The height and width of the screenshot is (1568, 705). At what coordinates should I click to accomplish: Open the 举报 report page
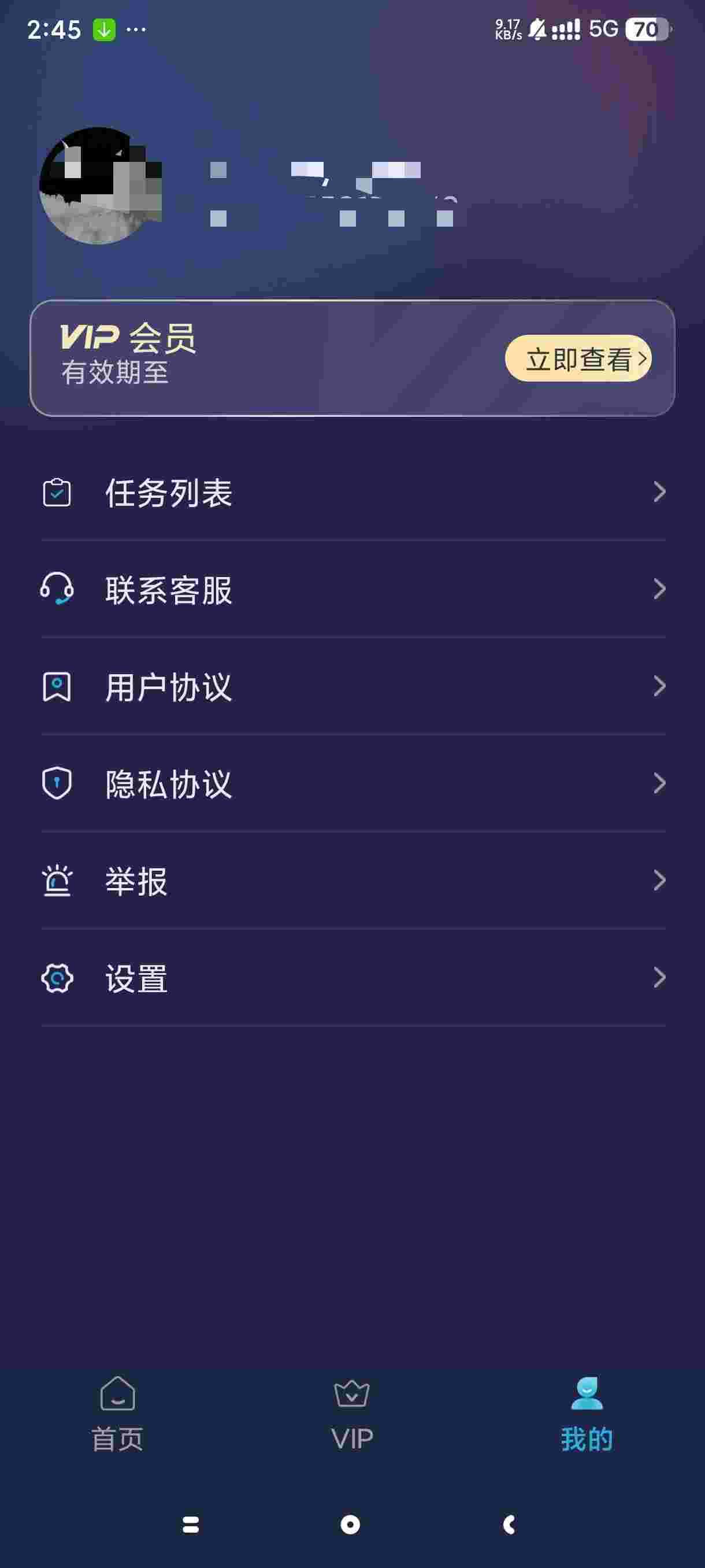click(353, 881)
